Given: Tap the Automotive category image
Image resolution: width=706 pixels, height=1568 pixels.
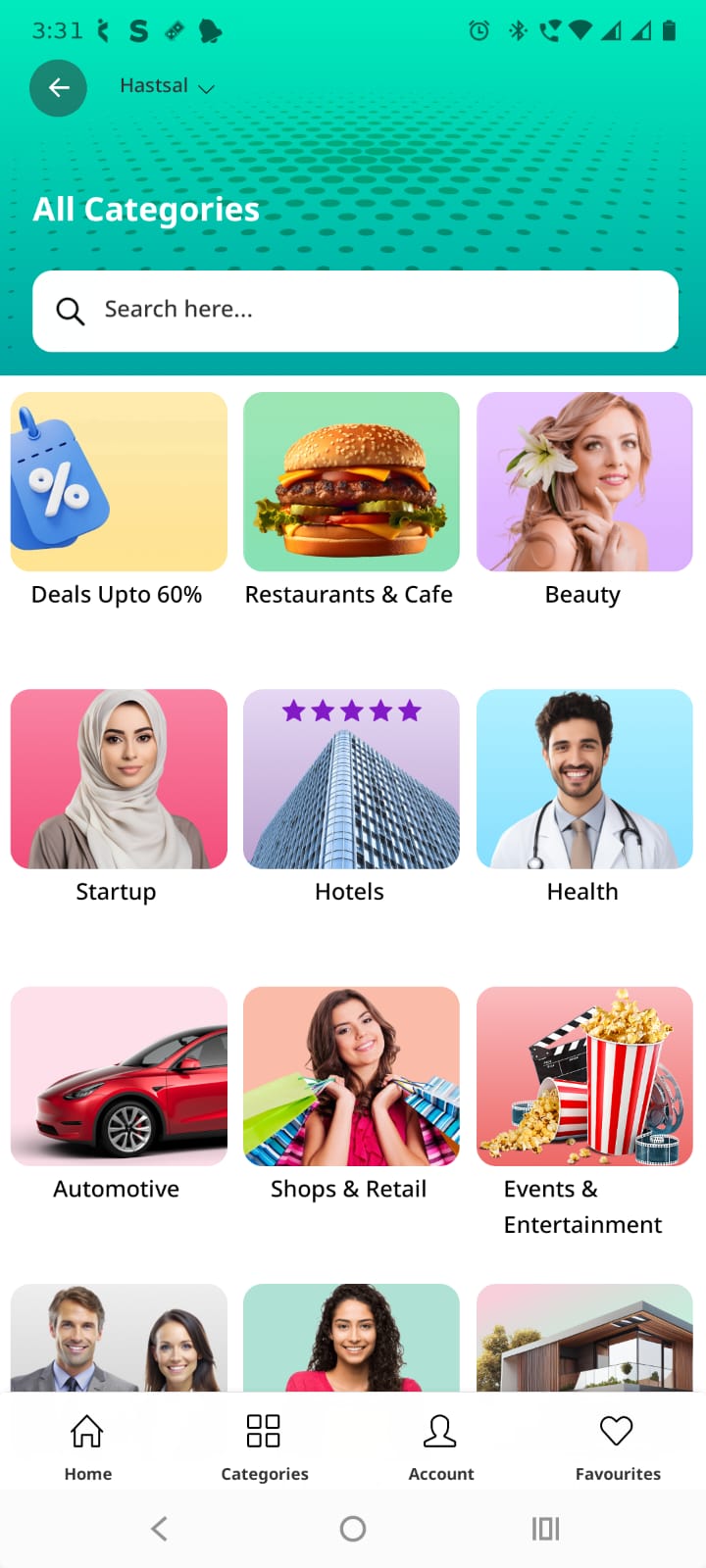Looking at the screenshot, I should click(x=118, y=1076).
